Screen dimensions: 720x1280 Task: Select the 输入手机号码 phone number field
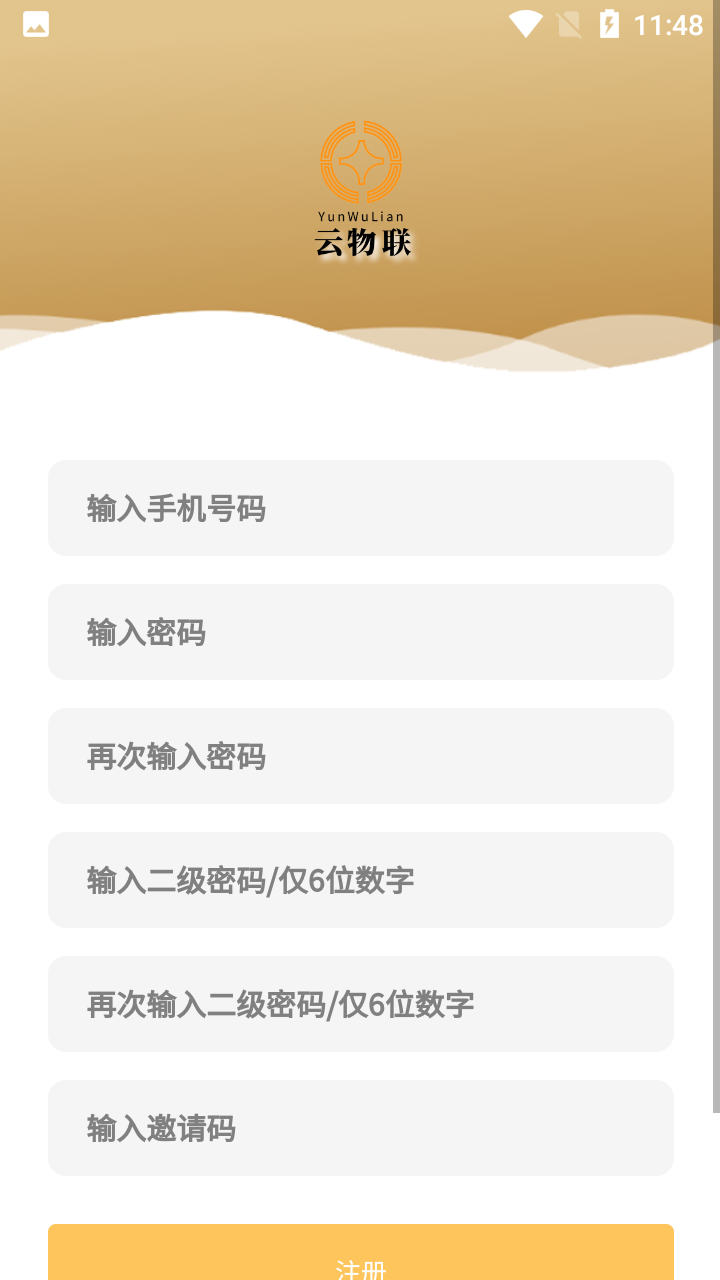[360, 508]
